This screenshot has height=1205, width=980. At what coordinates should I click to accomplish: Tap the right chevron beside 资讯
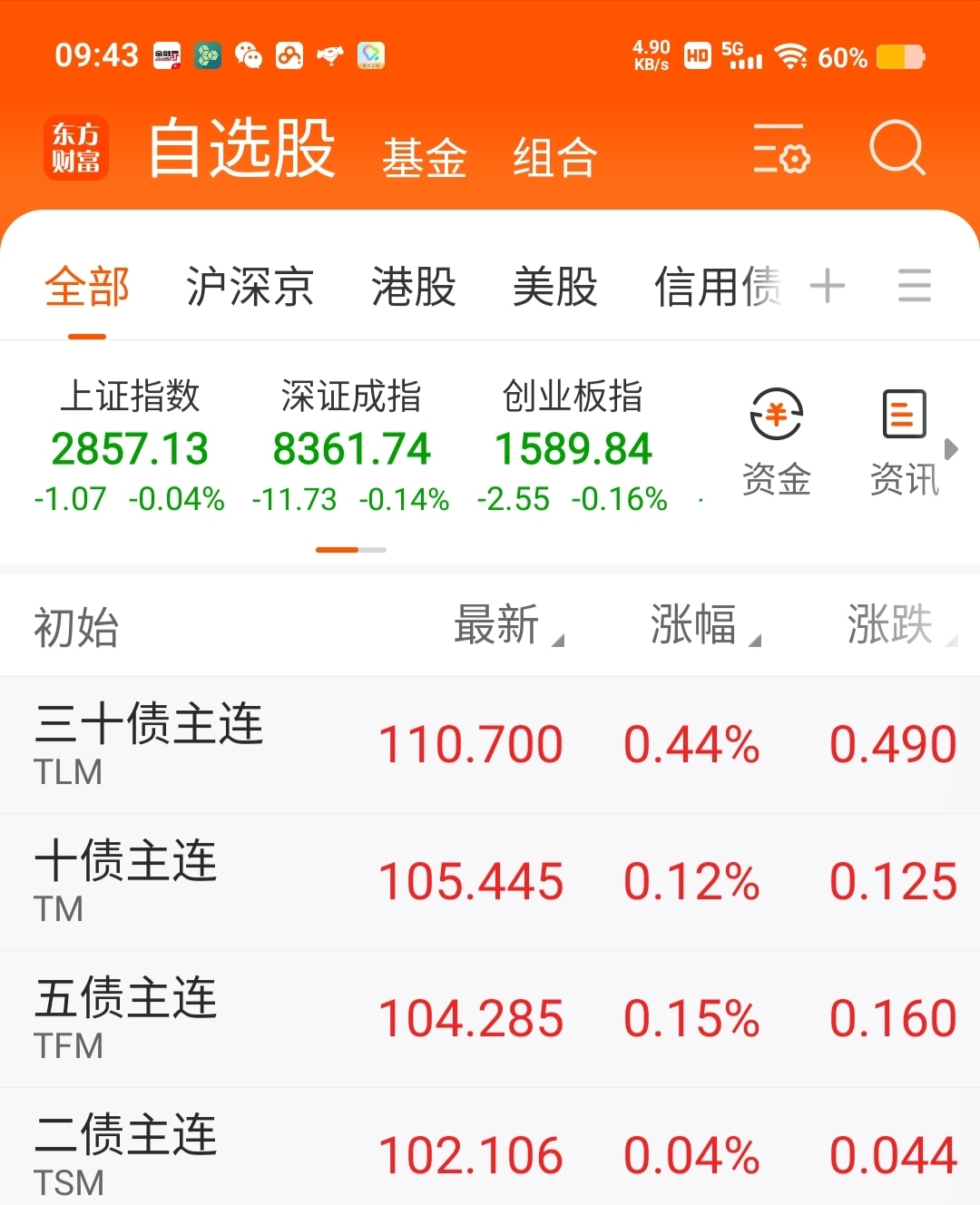953,448
